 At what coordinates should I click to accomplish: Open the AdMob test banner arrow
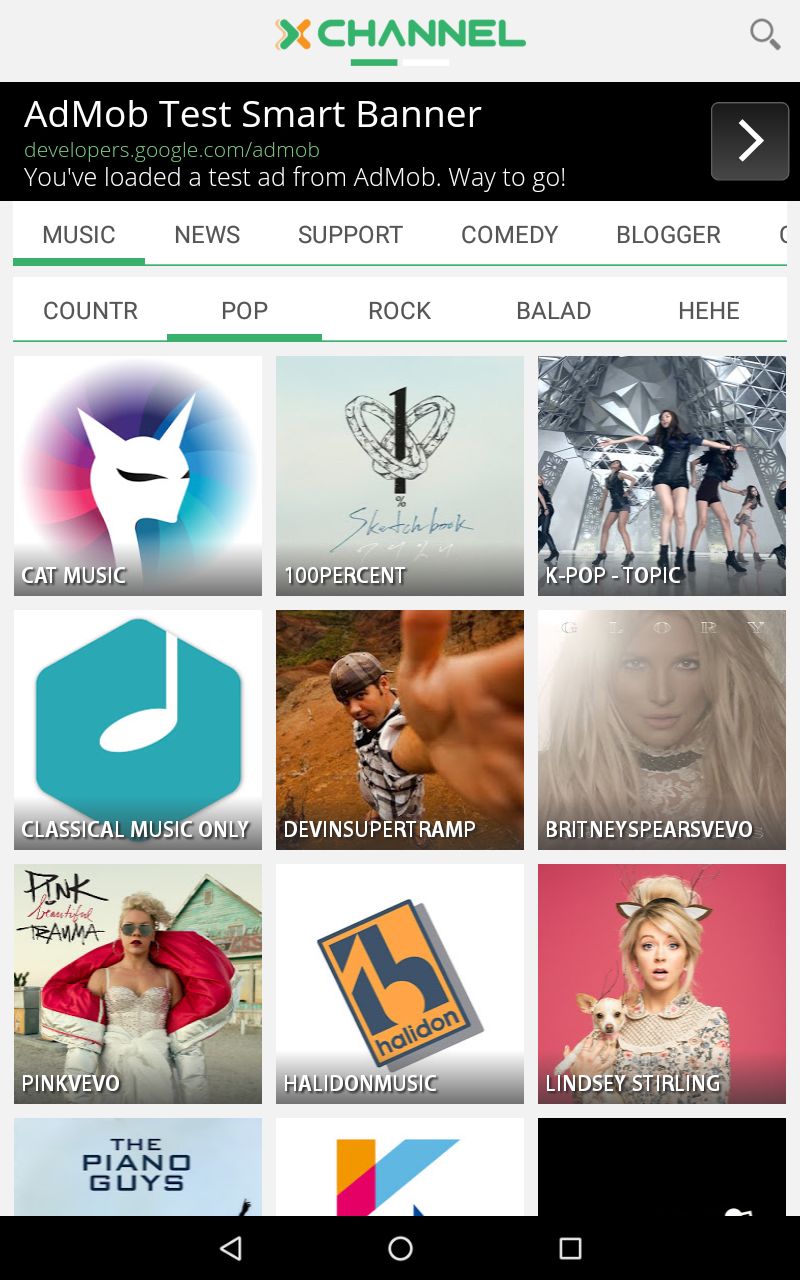coord(750,141)
